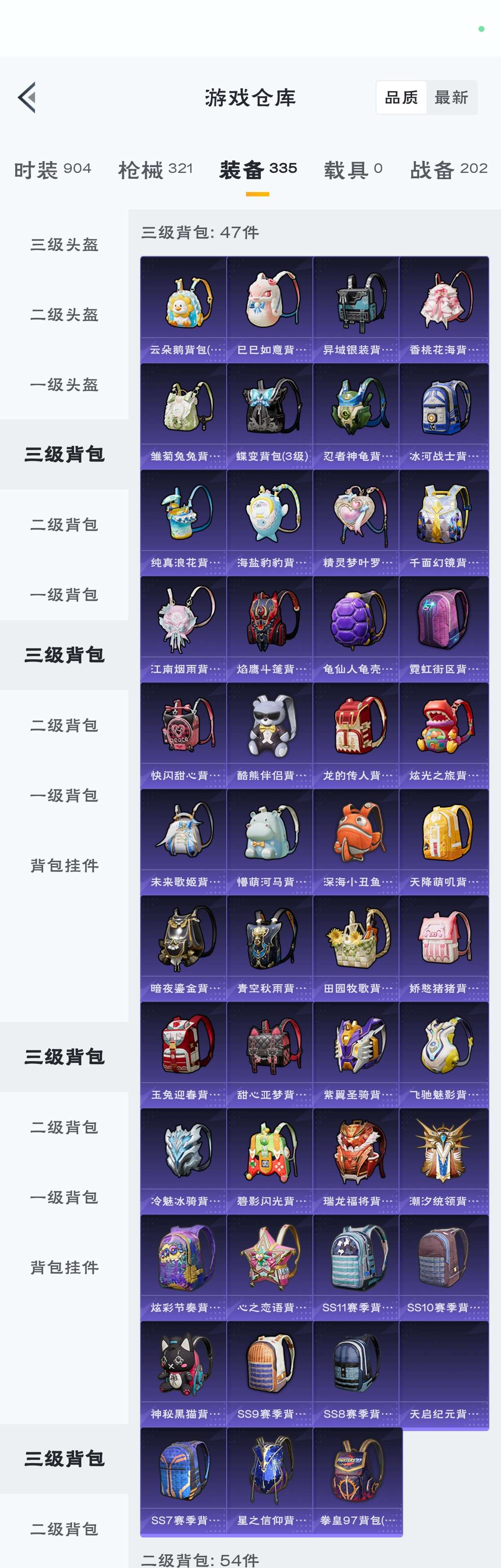Open the 深海小丑鱼 backpack tile
Viewport: 501px width, 1568px height.
pyautogui.click(x=356, y=841)
